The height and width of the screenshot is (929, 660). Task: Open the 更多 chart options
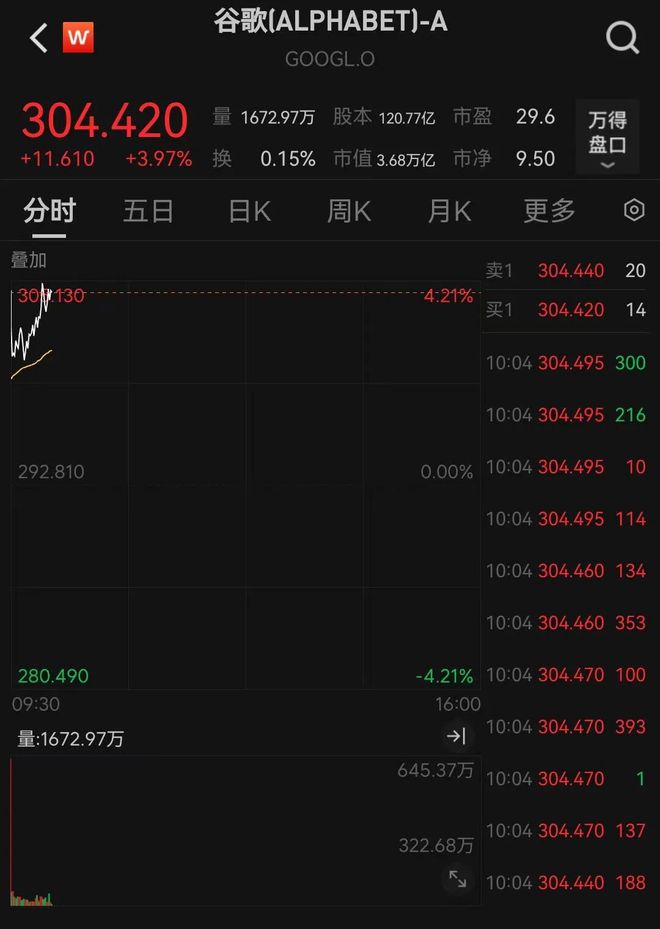(x=549, y=211)
